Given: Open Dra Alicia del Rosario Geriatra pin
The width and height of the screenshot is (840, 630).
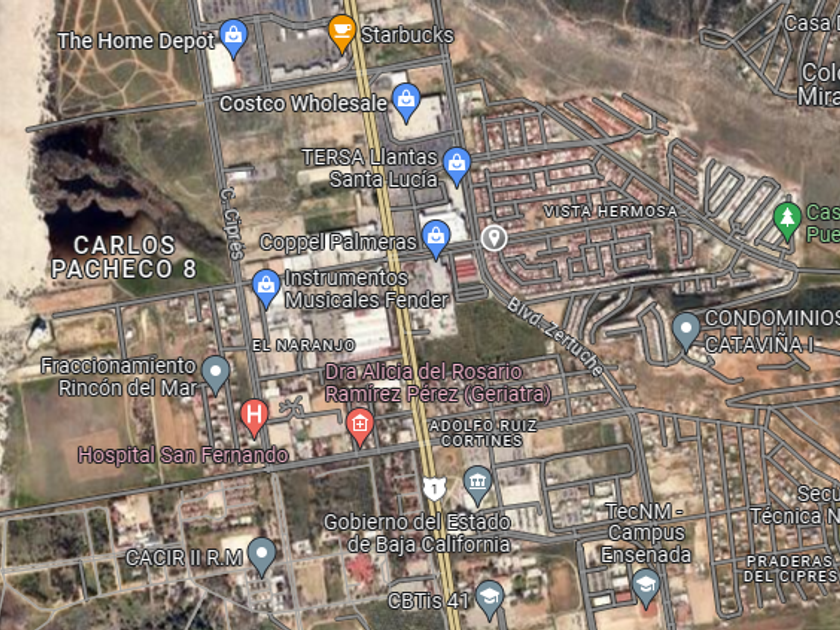Looking at the screenshot, I should coord(360,425).
